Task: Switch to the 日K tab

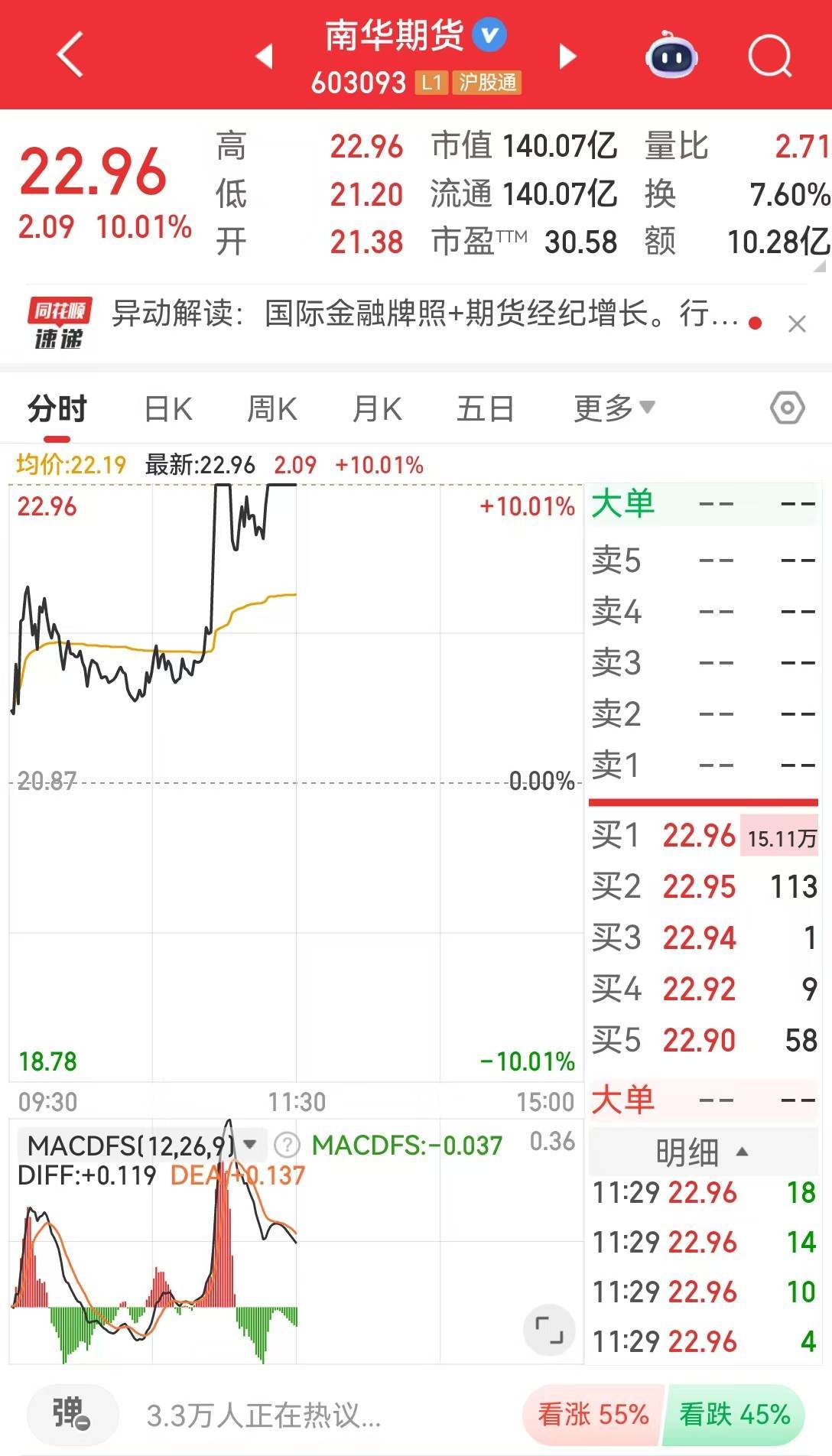Action: [168, 408]
